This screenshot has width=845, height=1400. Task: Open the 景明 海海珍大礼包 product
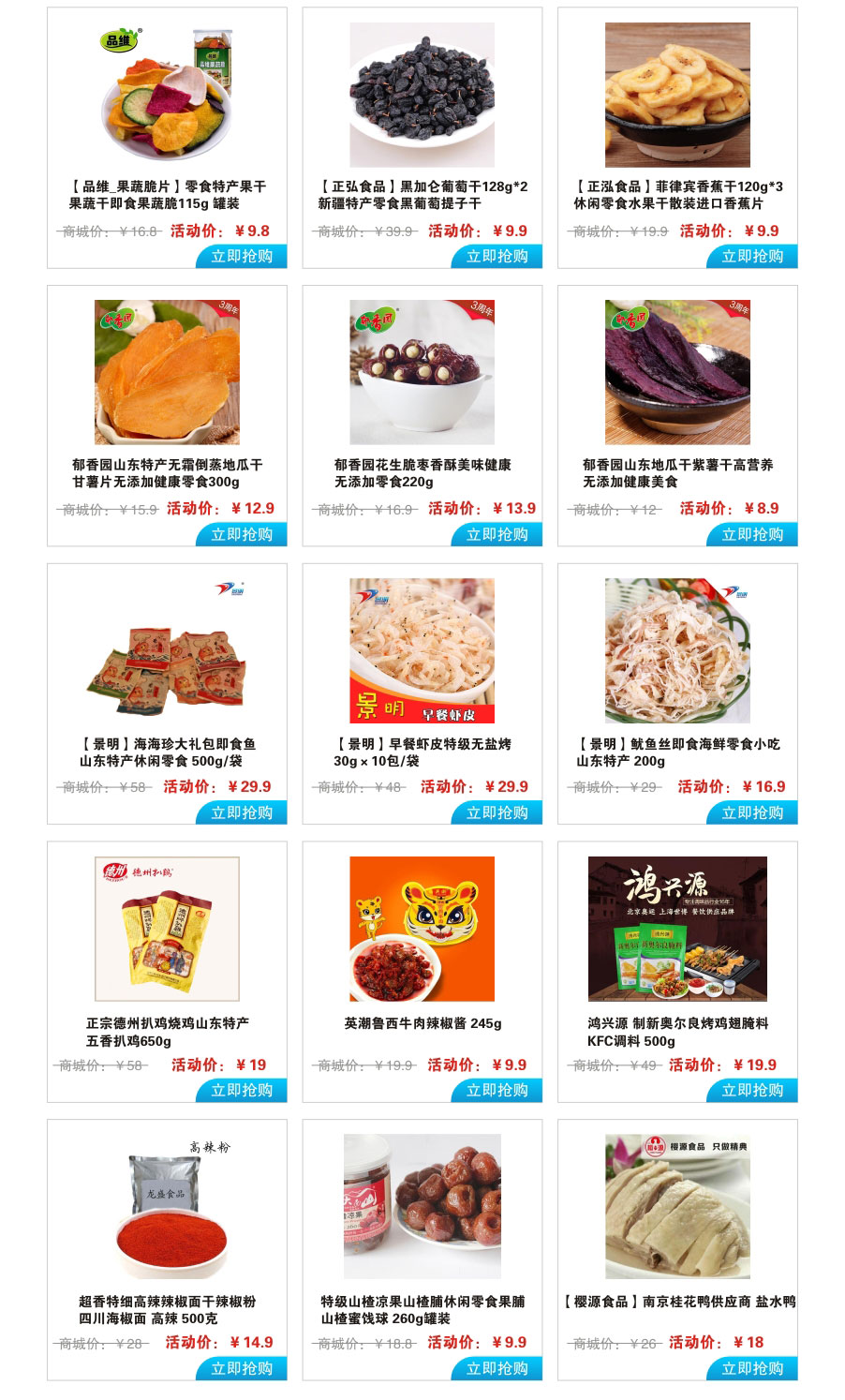coord(167,693)
